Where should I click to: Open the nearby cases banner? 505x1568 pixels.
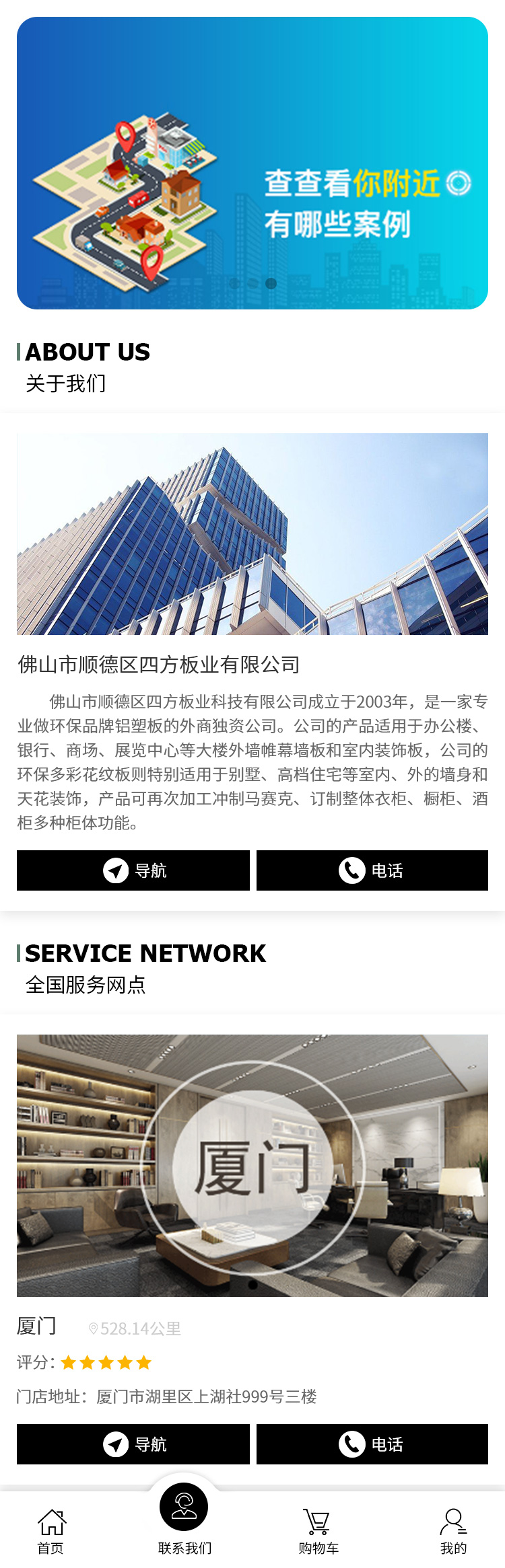coord(252,163)
